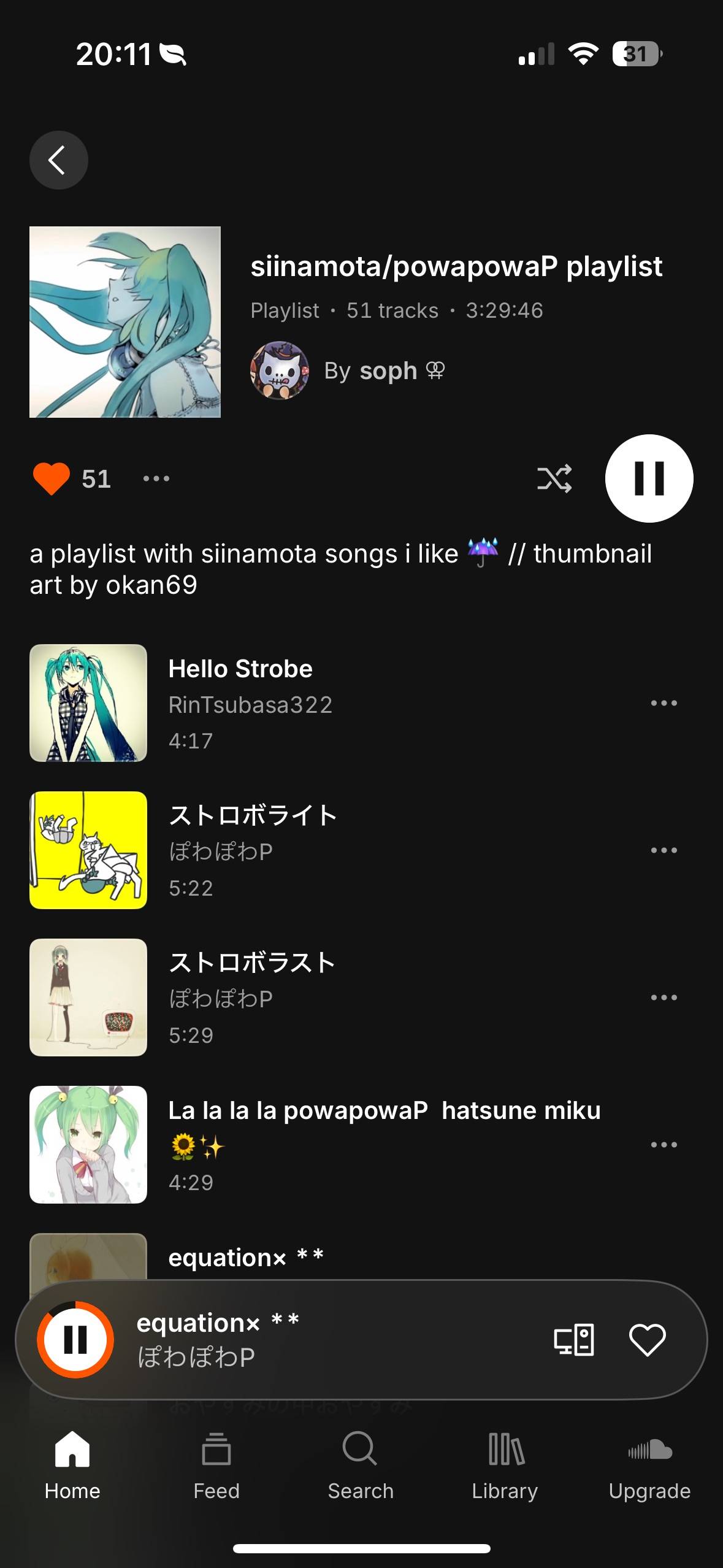
Task: Open more options for ストロボラスト
Action: [664, 997]
